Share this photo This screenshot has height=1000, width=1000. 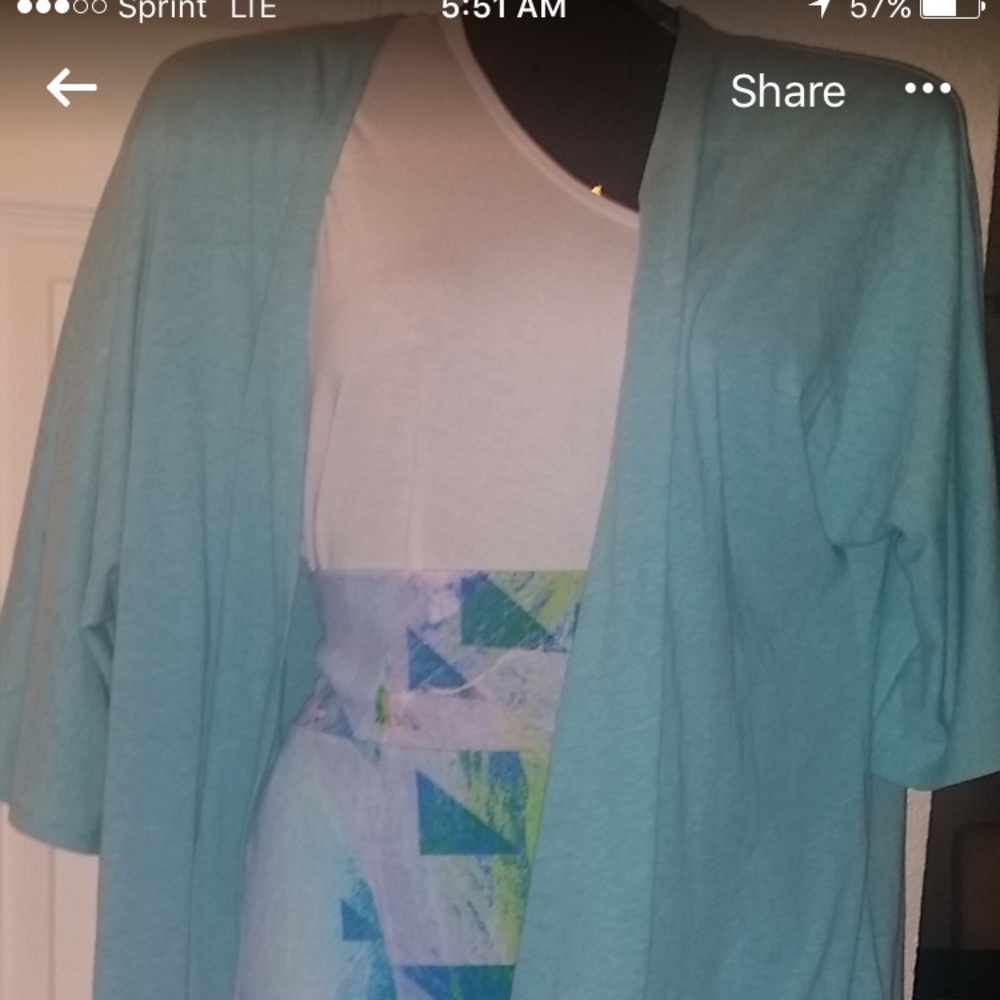pos(787,92)
